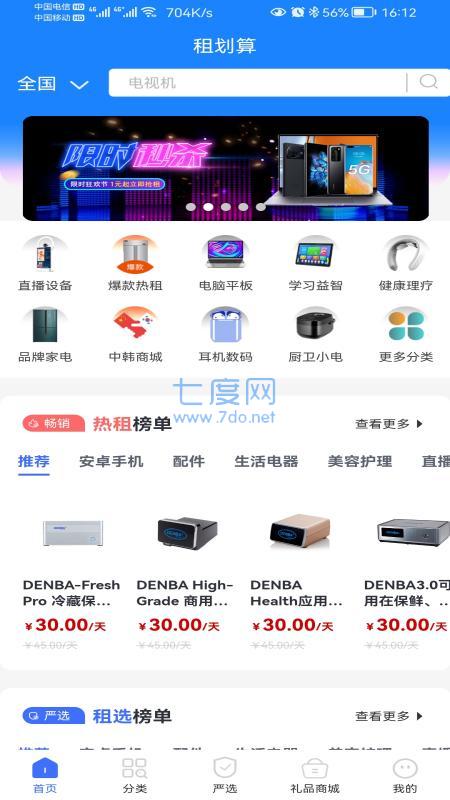
Task: Open the 电脑平板 category
Action: click(x=226, y=263)
